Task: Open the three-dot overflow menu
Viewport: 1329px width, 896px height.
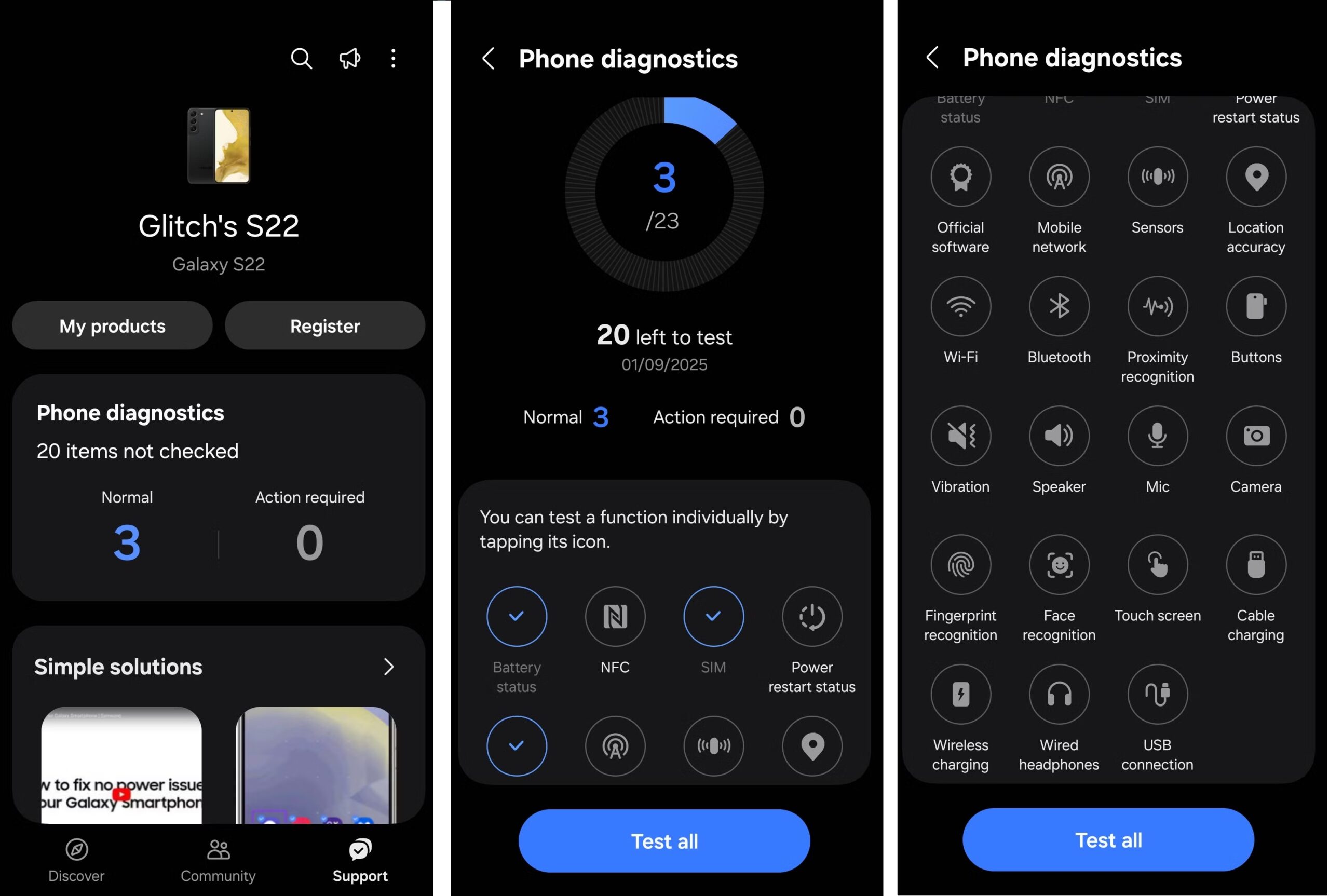Action: (393, 58)
